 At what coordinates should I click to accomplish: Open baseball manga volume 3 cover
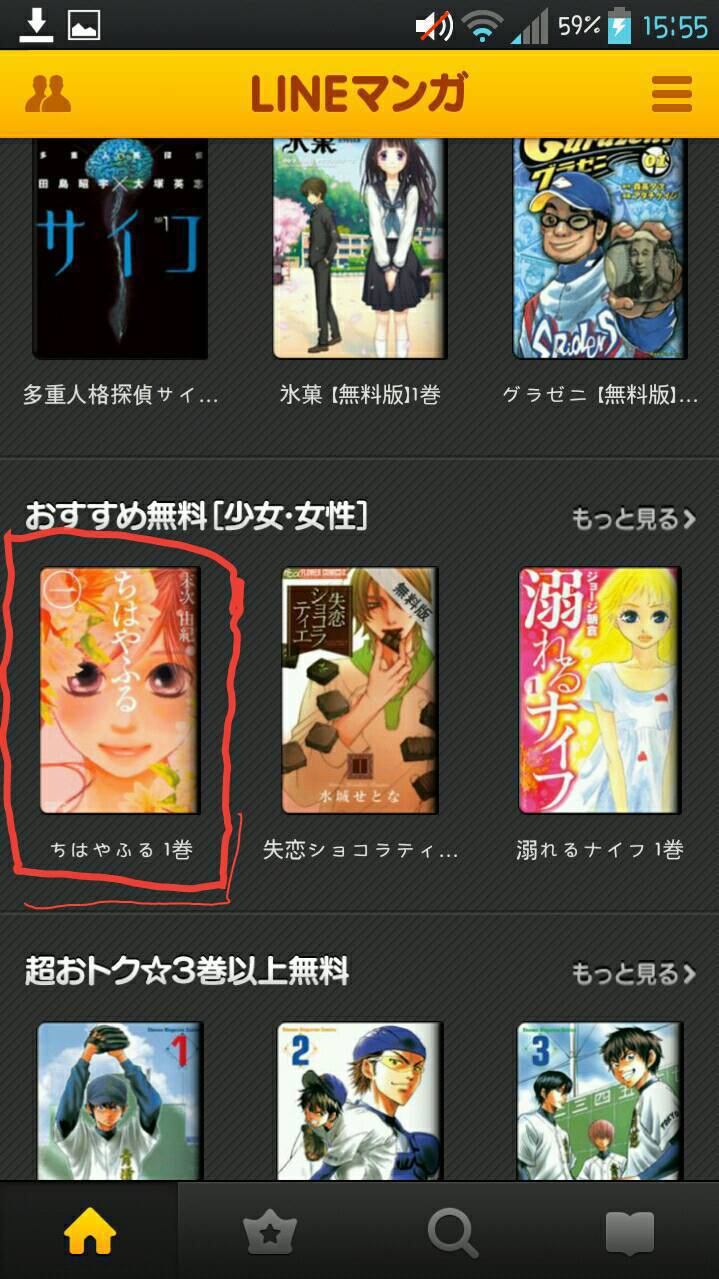point(600,1100)
